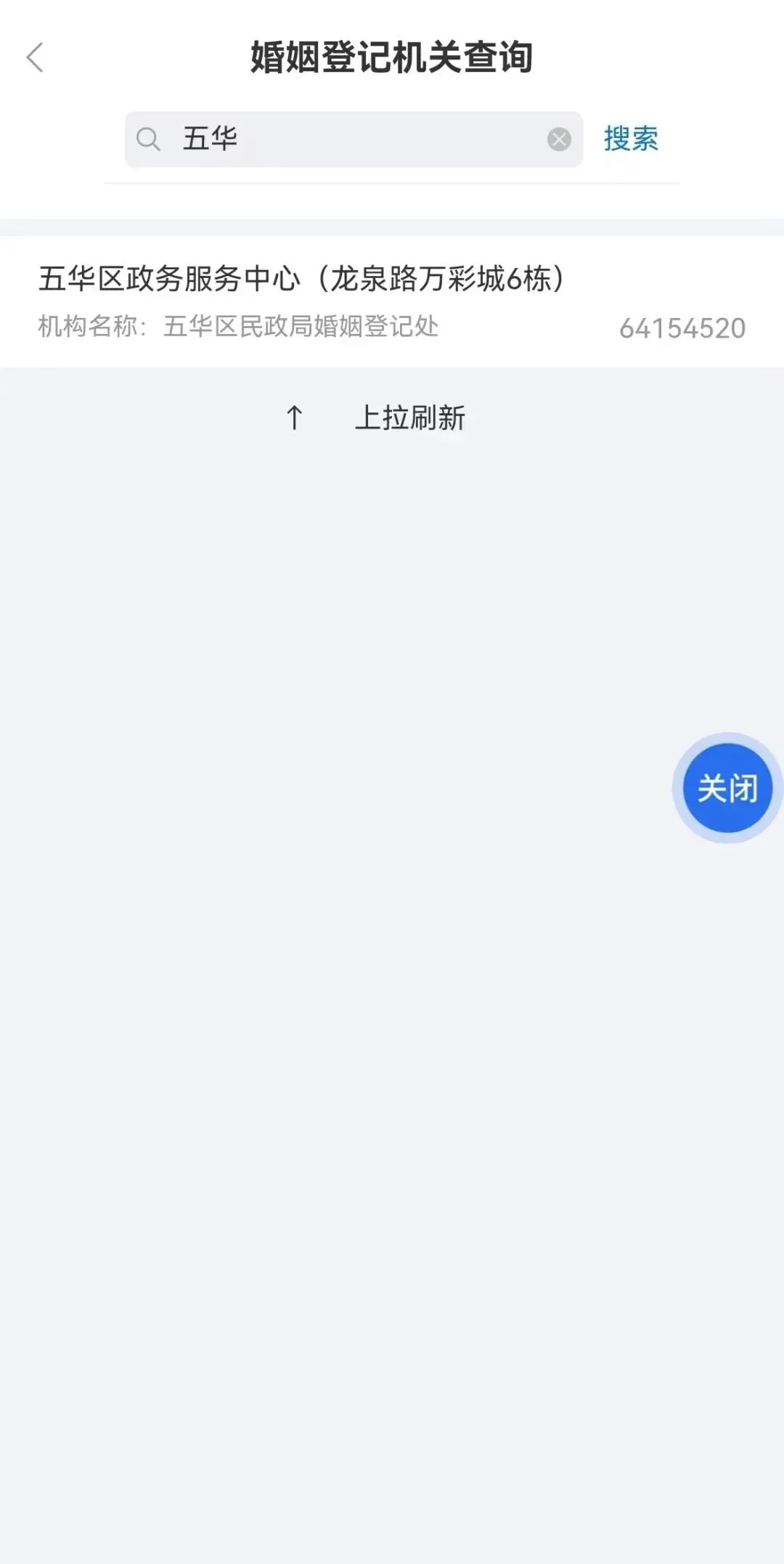Tap the search input containing 五华
This screenshot has width=784, height=1564.
(x=348, y=139)
